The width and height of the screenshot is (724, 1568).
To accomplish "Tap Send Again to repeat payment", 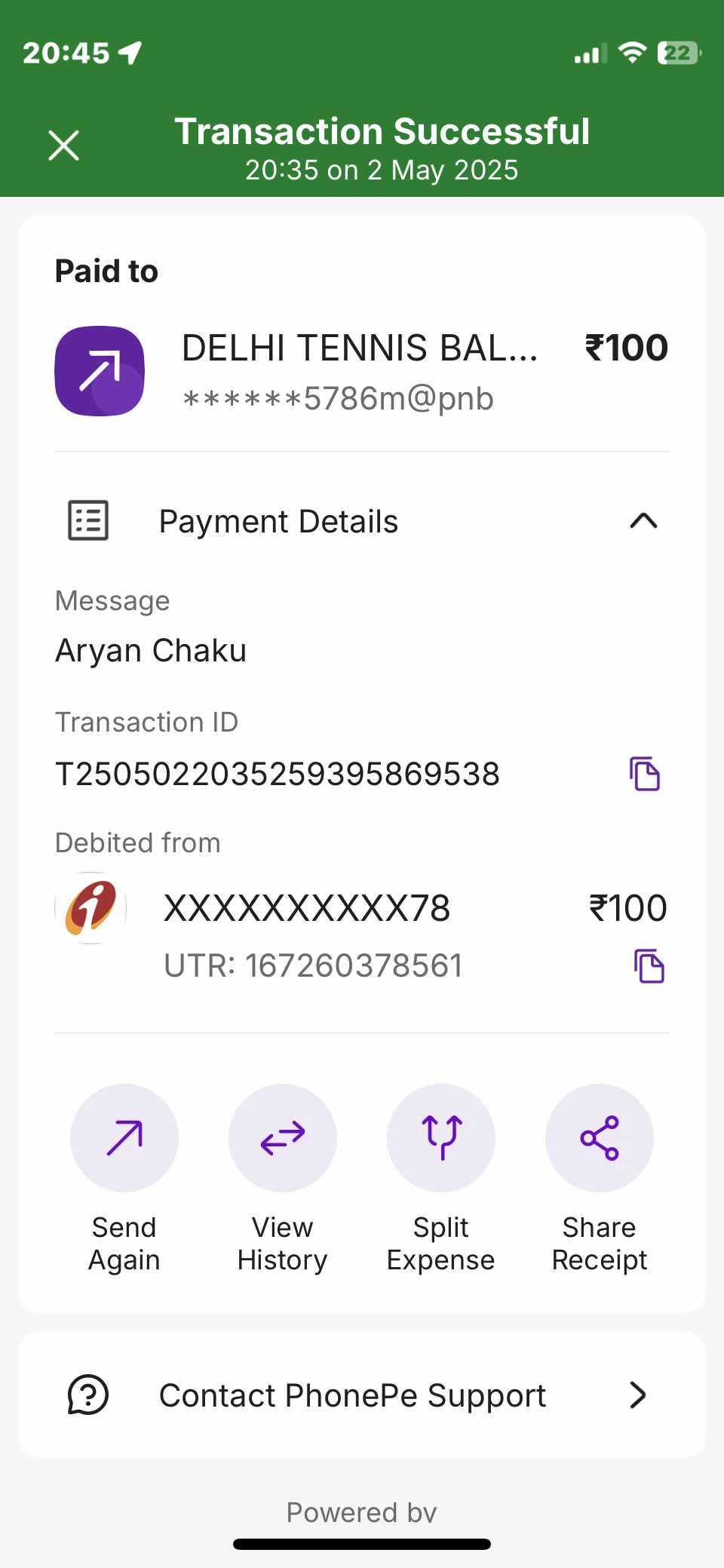I will pos(124,1138).
